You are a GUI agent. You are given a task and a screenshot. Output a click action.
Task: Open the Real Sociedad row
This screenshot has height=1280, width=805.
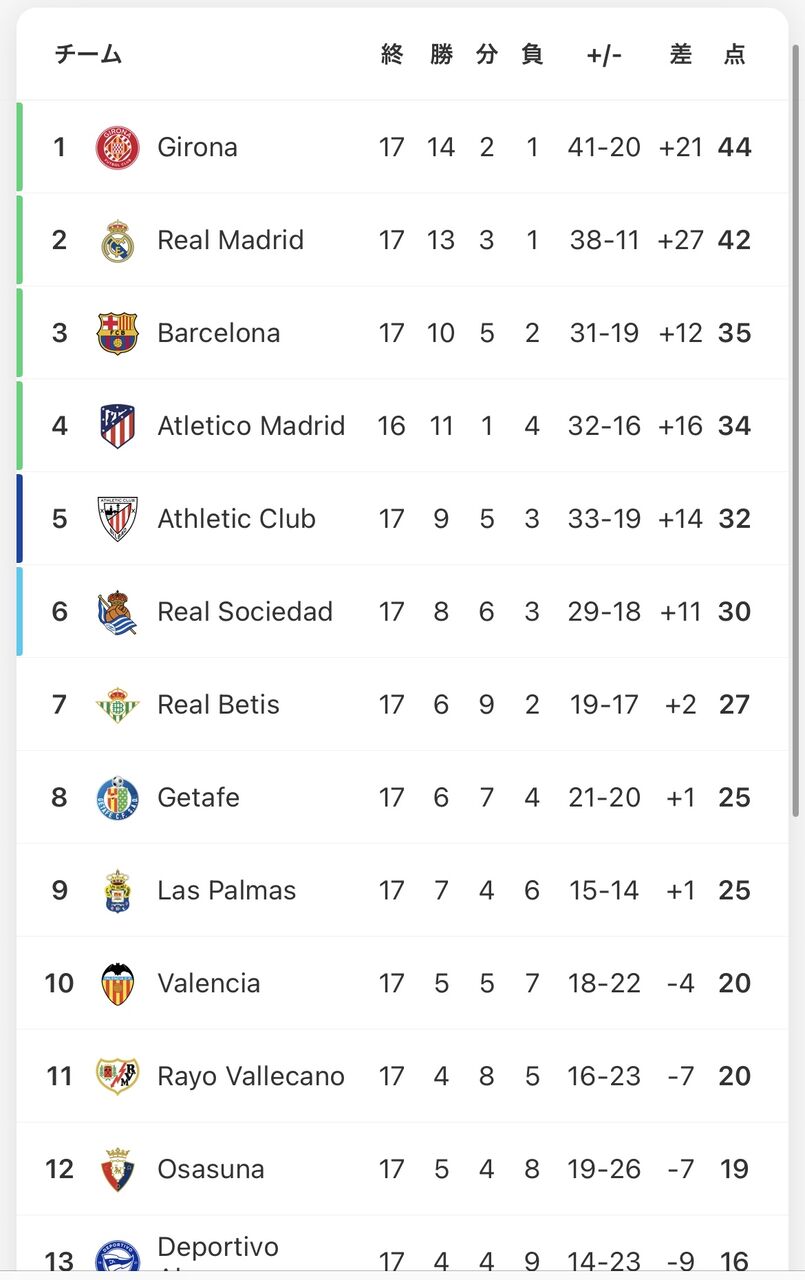pos(245,612)
